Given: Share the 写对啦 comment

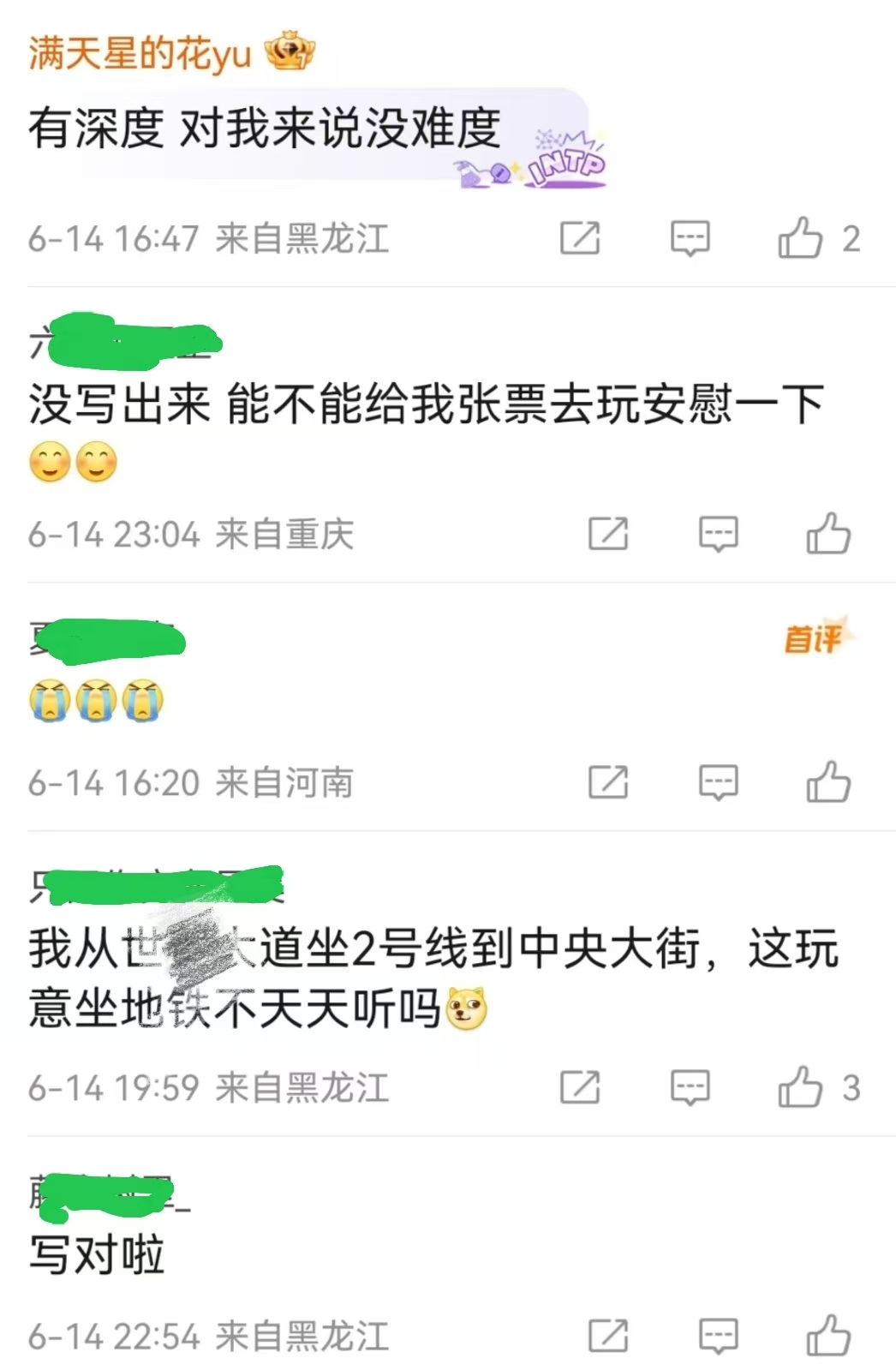Looking at the screenshot, I should tap(608, 1336).
